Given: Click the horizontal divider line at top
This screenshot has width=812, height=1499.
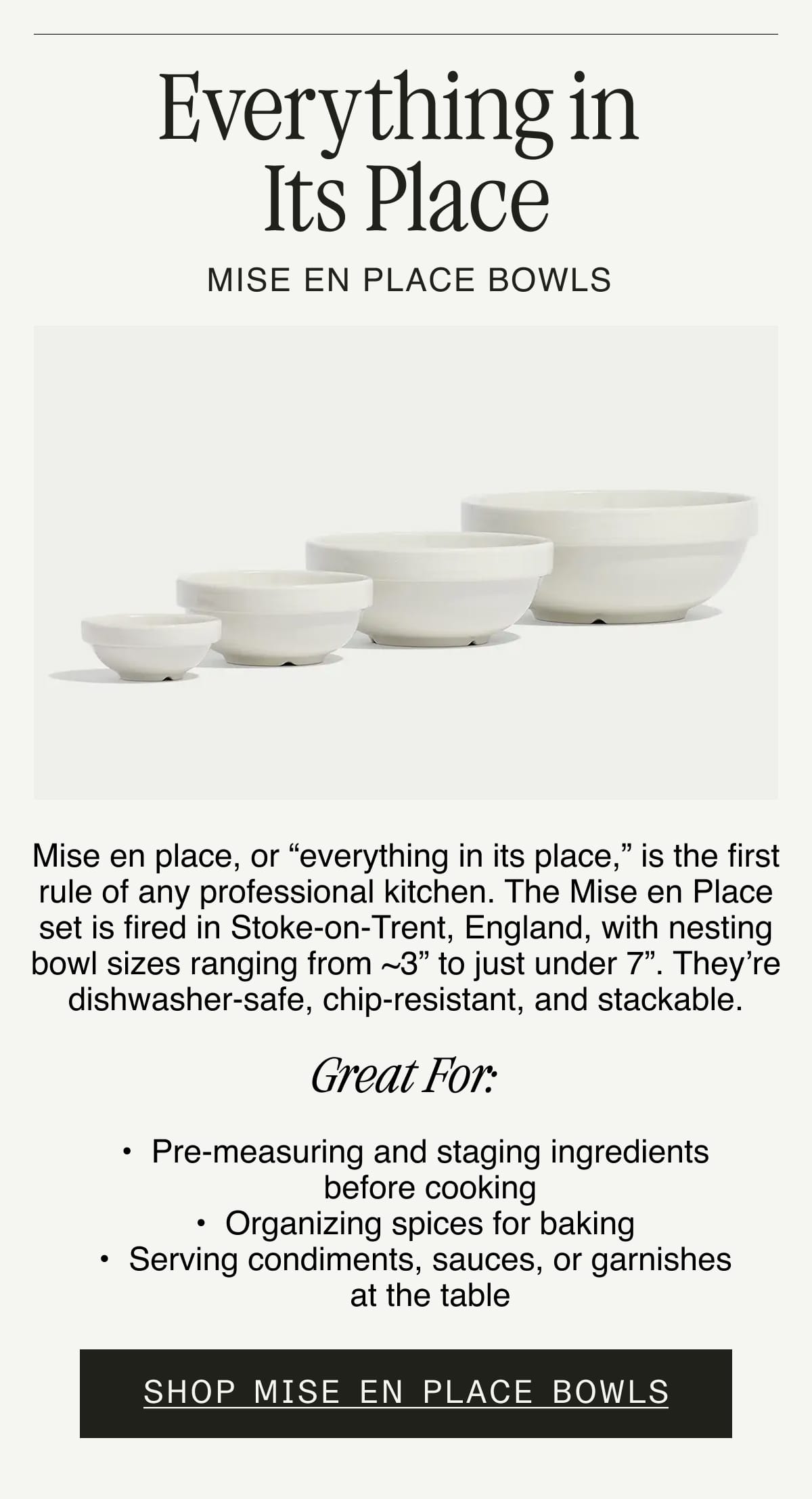Looking at the screenshot, I should (x=405, y=35).
